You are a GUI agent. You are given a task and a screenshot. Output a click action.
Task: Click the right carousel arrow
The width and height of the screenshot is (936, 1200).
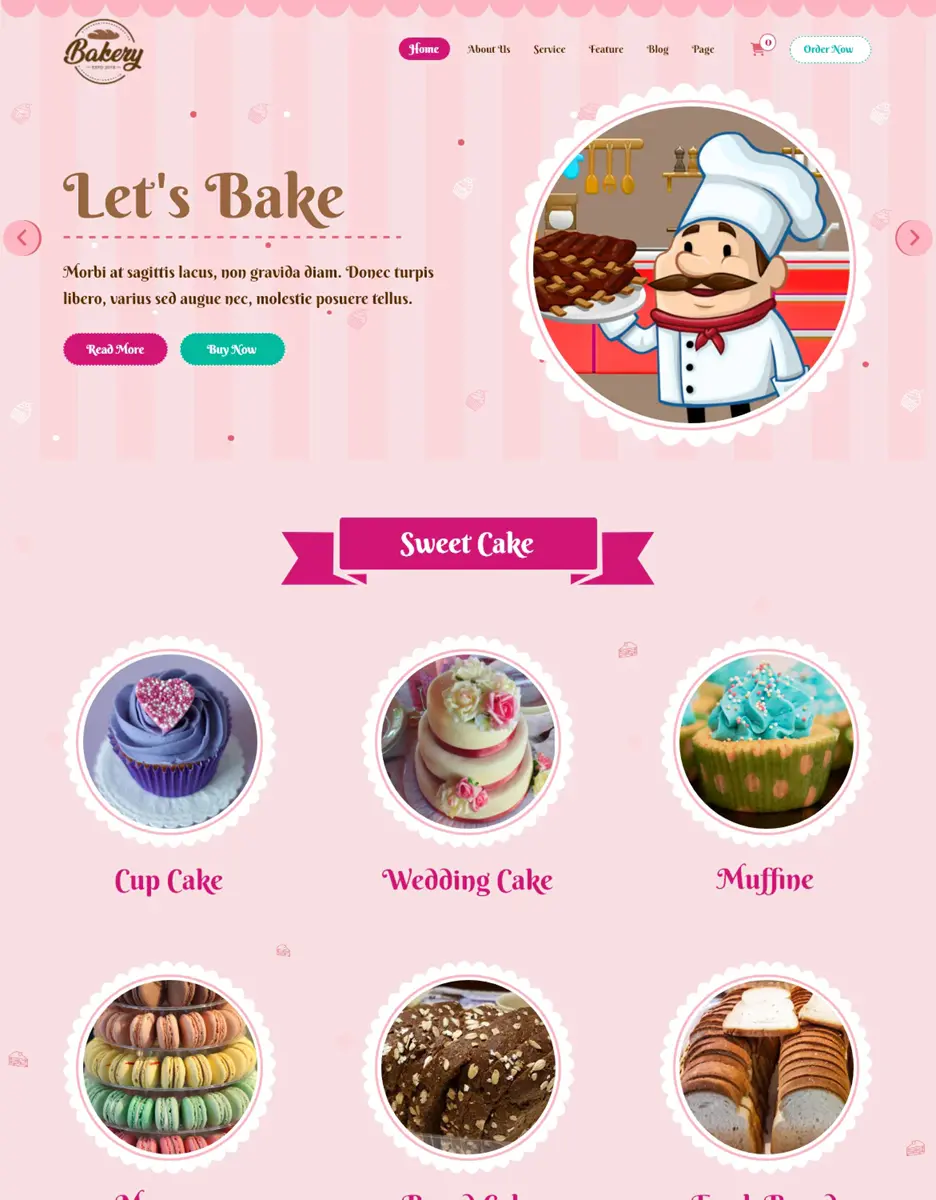[913, 237]
